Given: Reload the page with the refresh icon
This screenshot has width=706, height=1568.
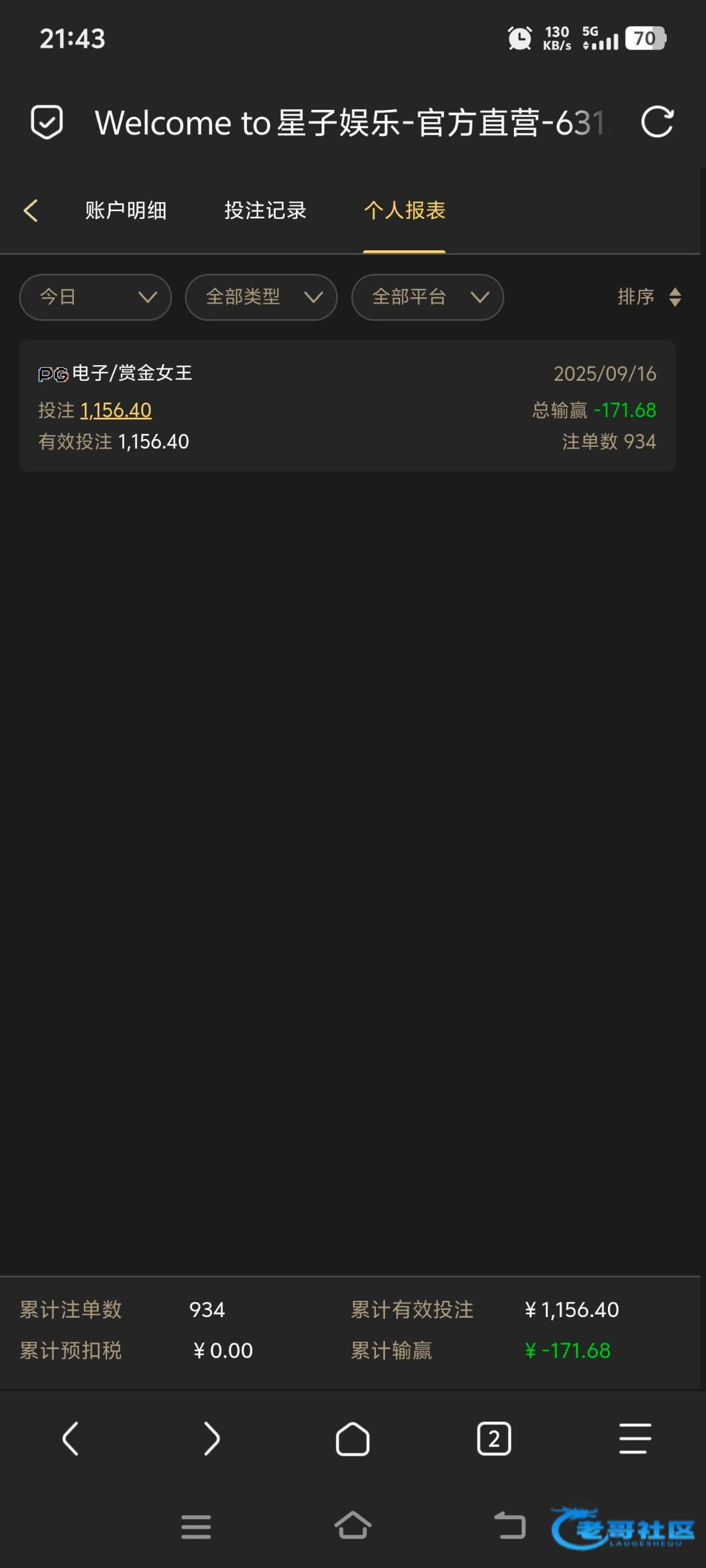Looking at the screenshot, I should (x=657, y=122).
